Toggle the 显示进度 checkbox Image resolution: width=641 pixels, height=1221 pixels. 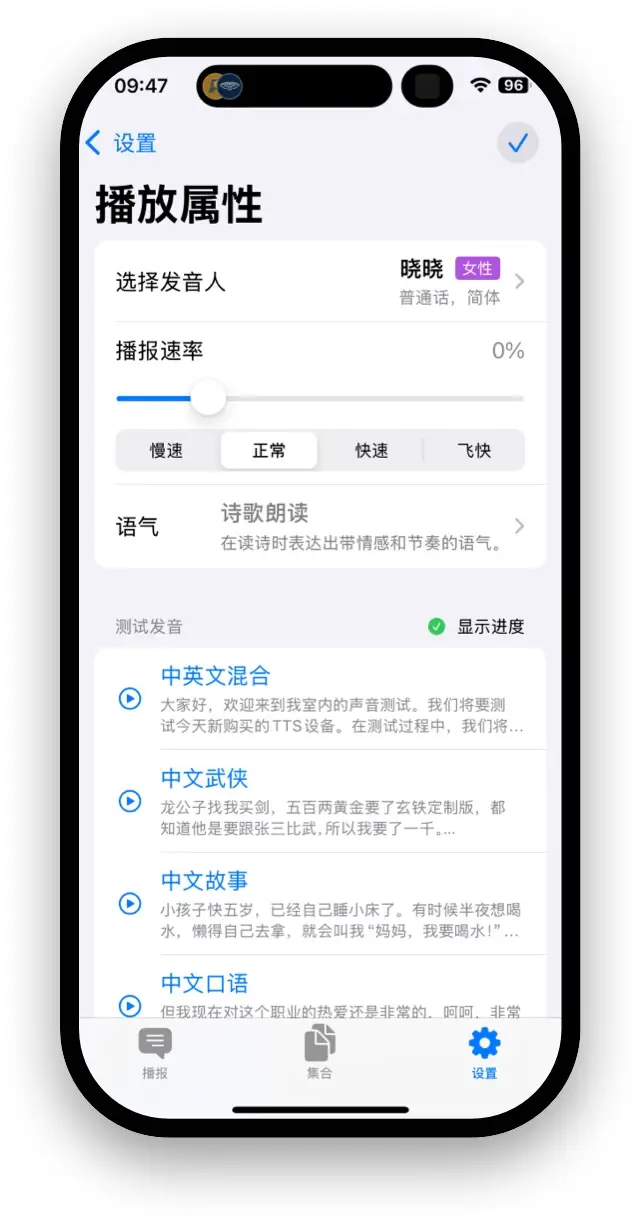pos(437,627)
